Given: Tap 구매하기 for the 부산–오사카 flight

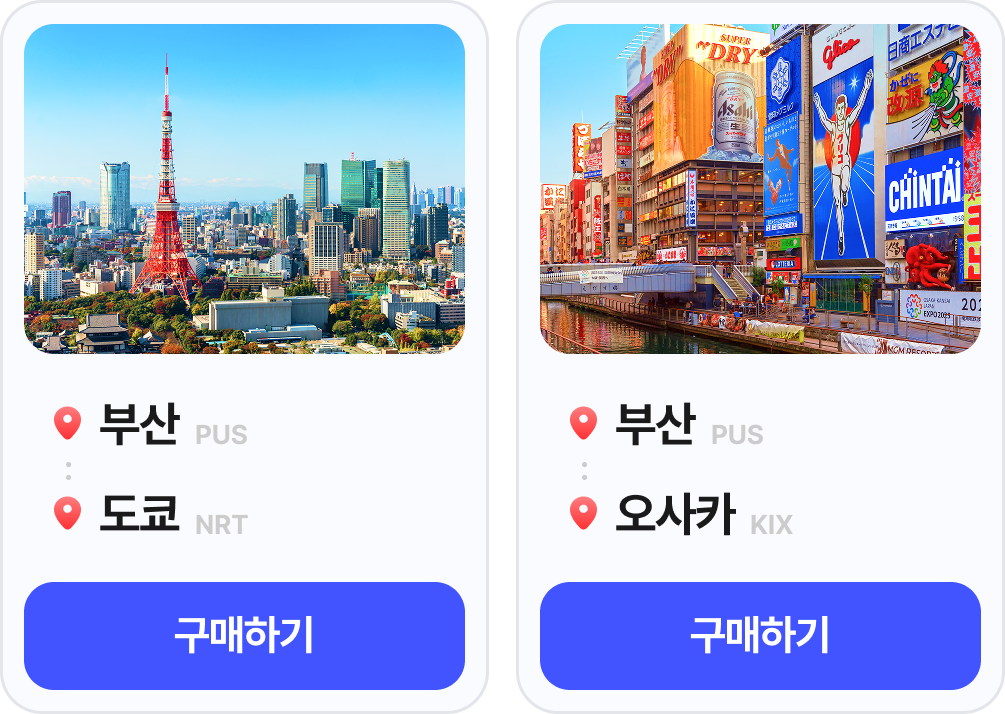Looking at the screenshot, I should (x=760, y=636).
